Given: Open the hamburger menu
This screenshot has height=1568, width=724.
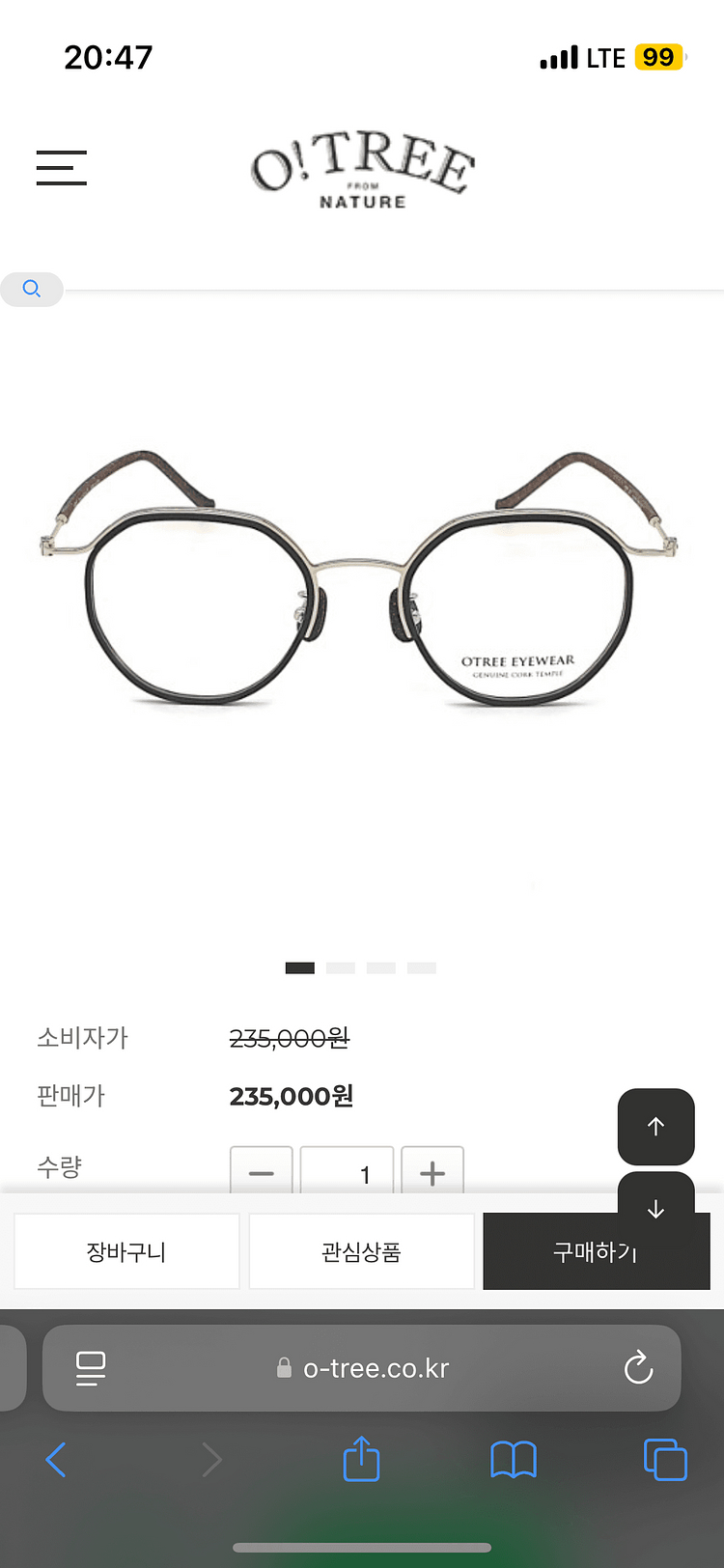Looking at the screenshot, I should click(62, 168).
